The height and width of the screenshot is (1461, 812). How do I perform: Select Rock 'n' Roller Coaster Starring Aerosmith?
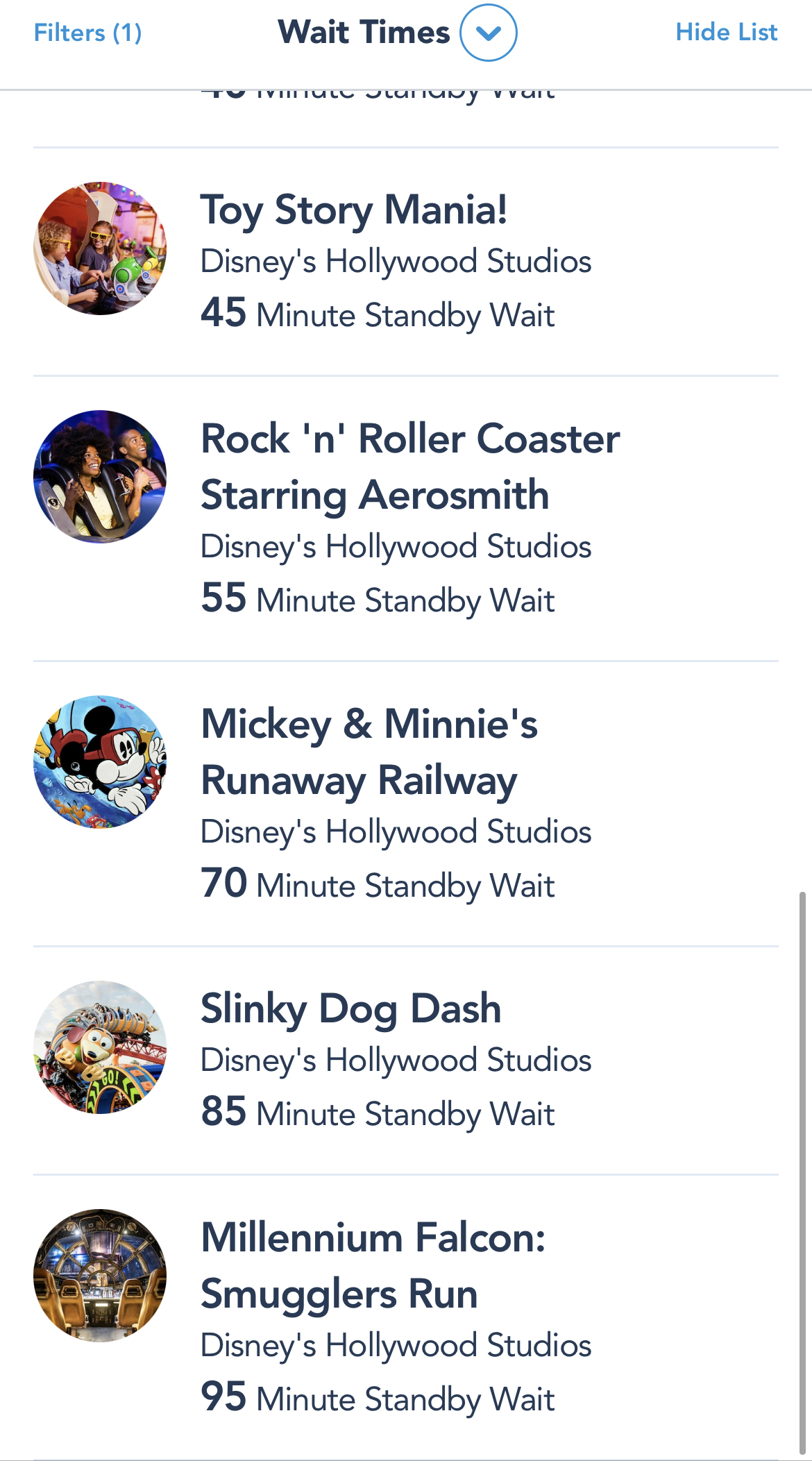pos(409,466)
